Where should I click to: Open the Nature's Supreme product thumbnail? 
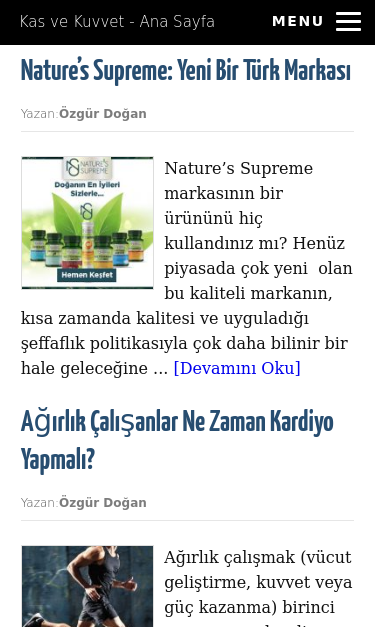coord(87,223)
